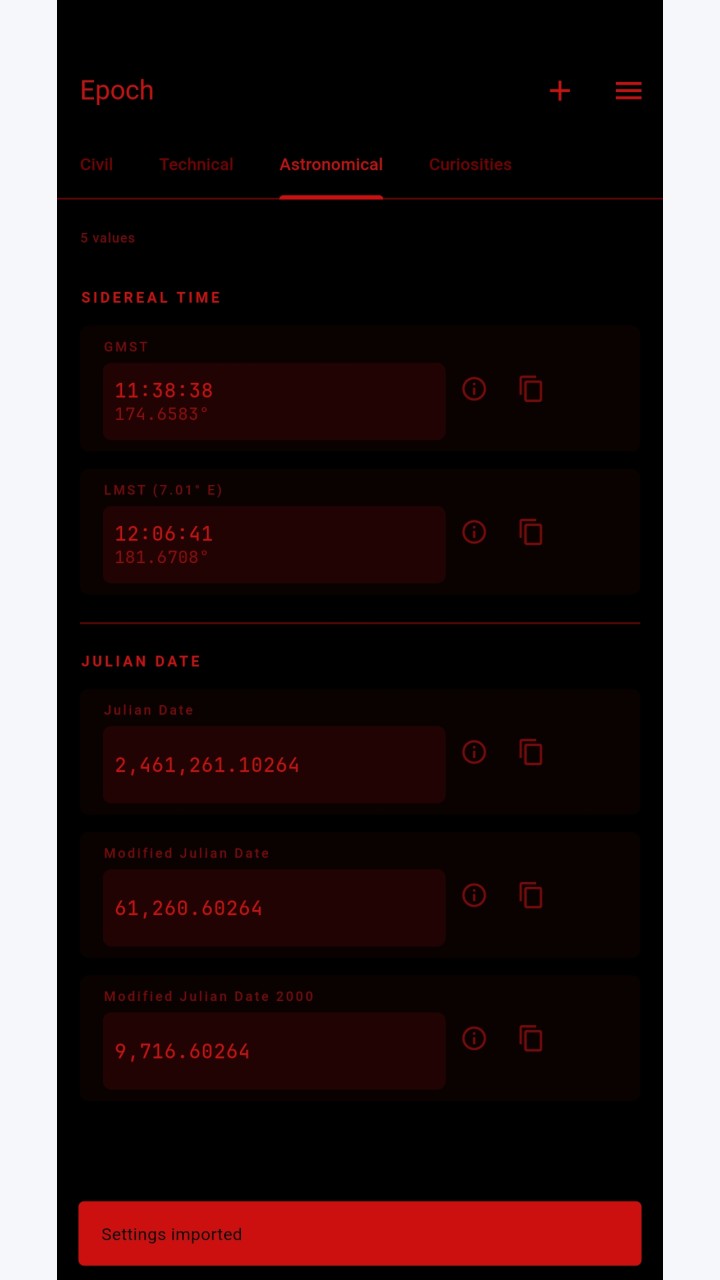Show info about GMST
The height and width of the screenshot is (1280, 720).
pyautogui.click(x=474, y=389)
